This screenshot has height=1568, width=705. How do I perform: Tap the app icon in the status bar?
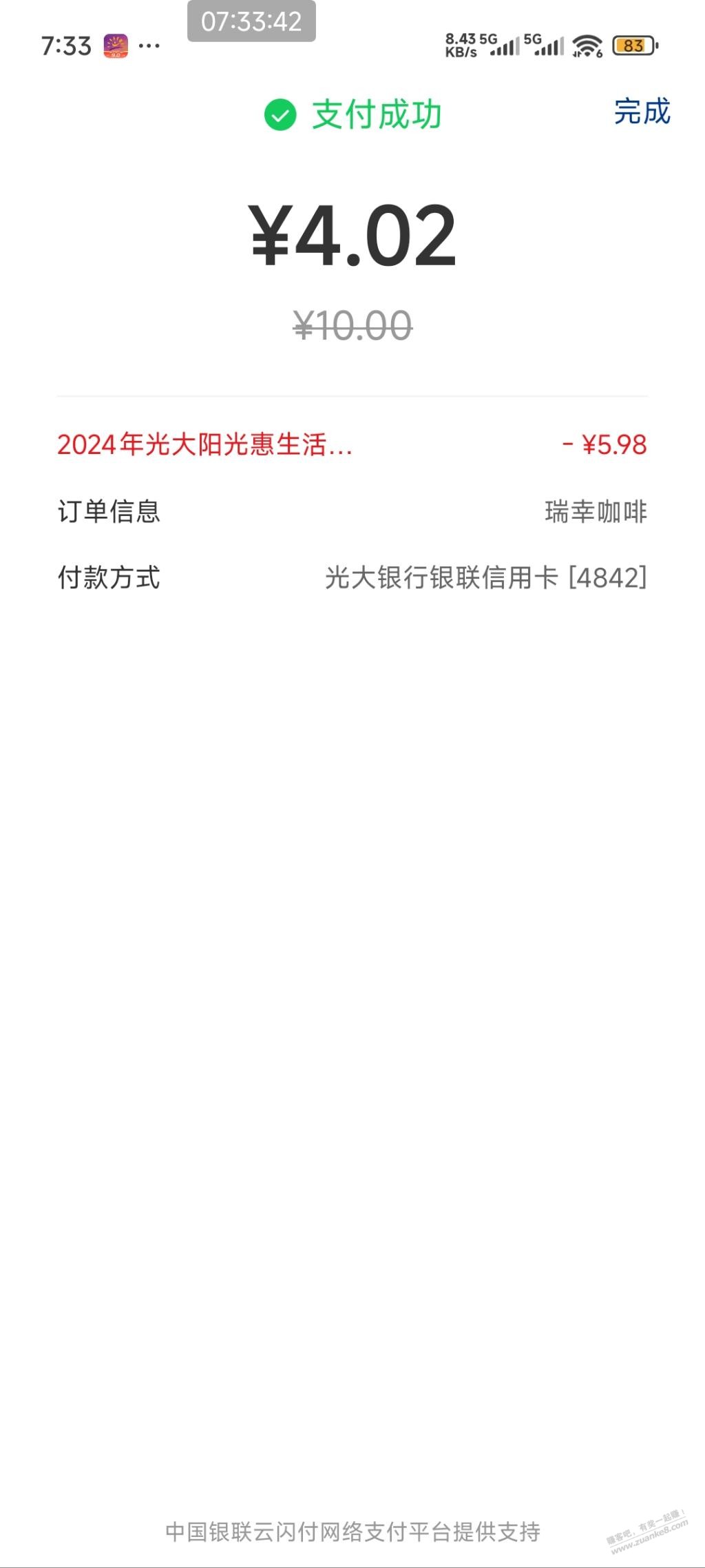click(114, 45)
